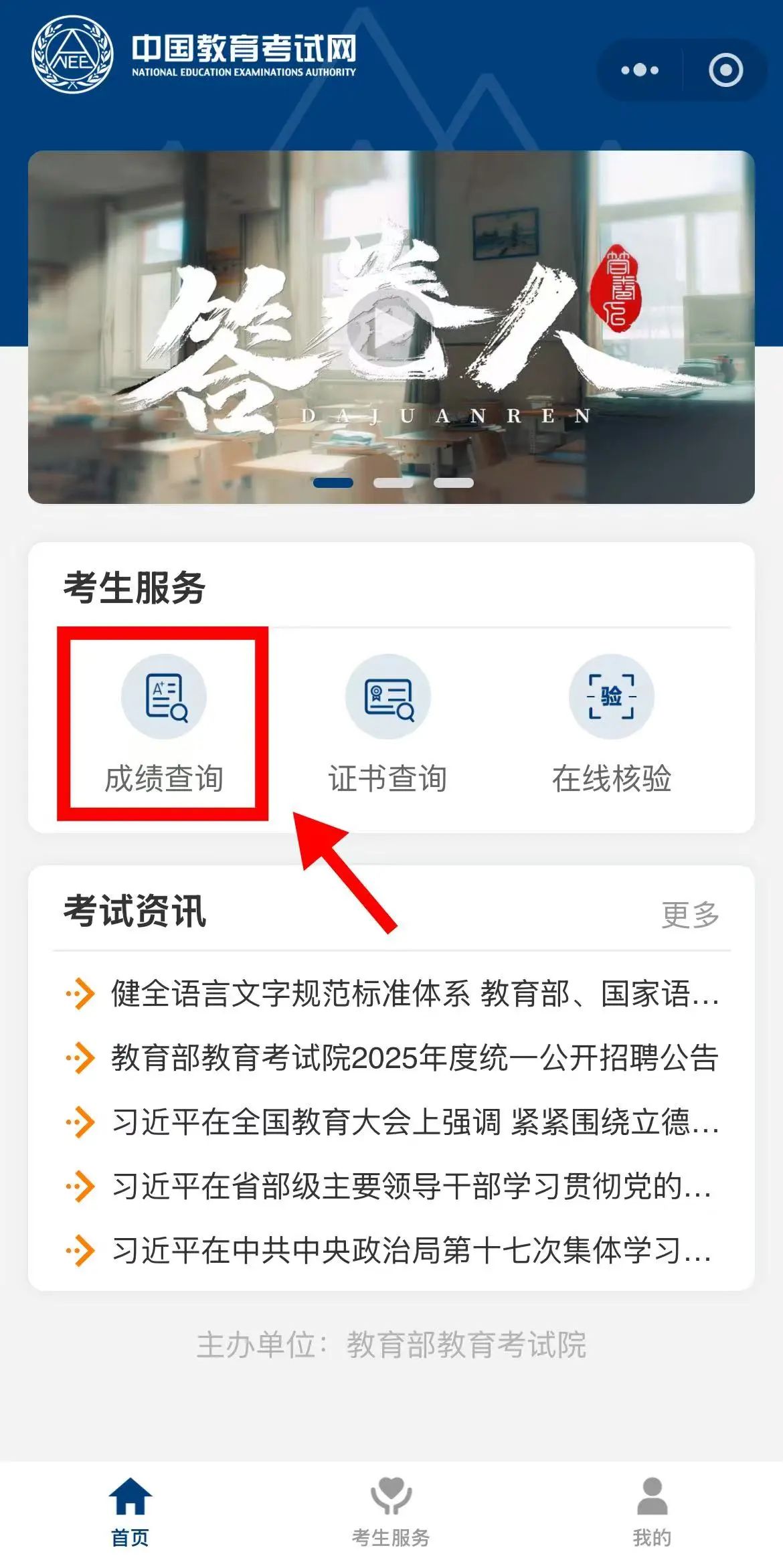The height and width of the screenshot is (1568, 783).
Task: Open the mini program more options menu
Action: 639,70
